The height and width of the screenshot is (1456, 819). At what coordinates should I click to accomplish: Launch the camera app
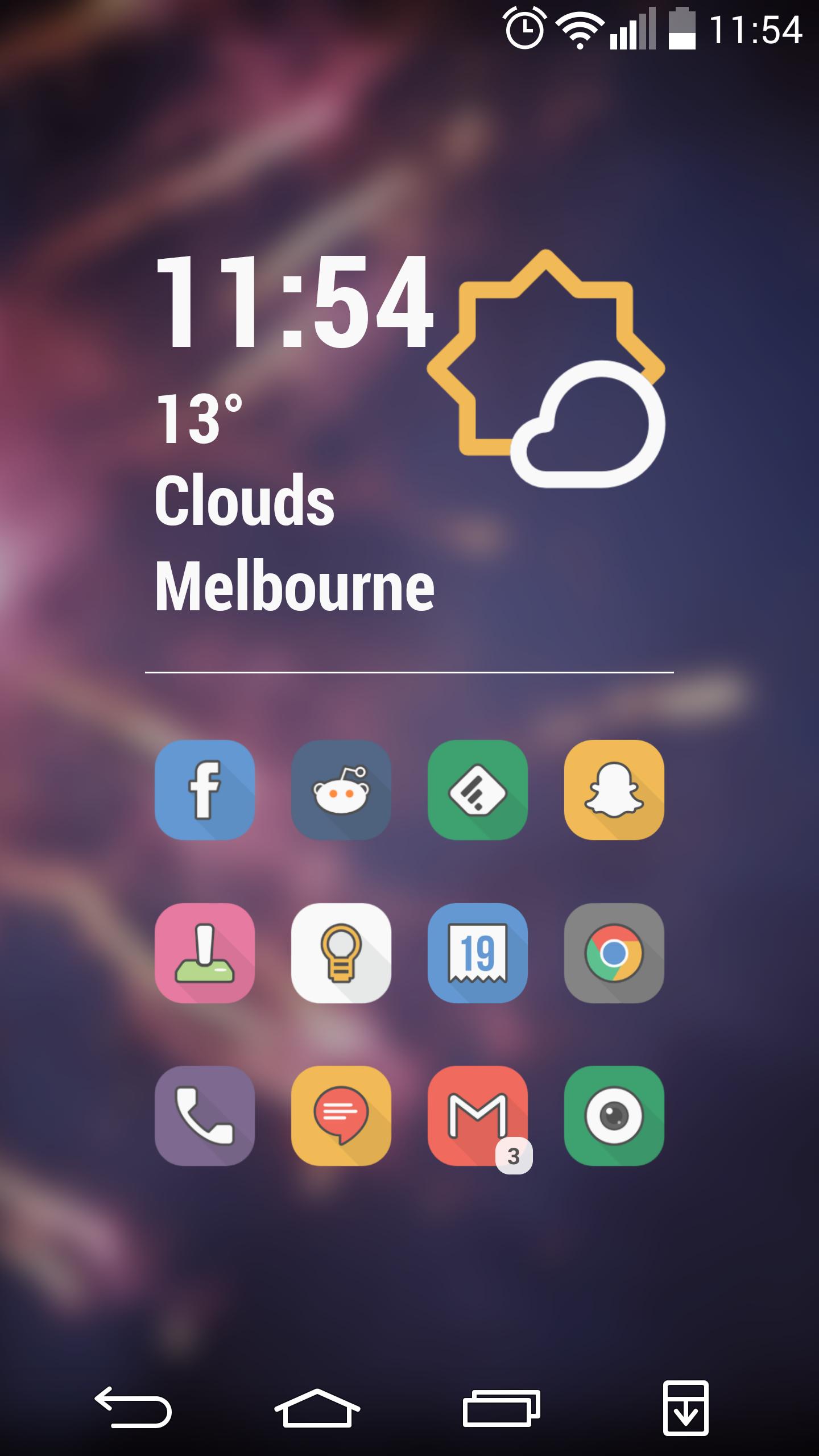pyautogui.click(x=614, y=1116)
